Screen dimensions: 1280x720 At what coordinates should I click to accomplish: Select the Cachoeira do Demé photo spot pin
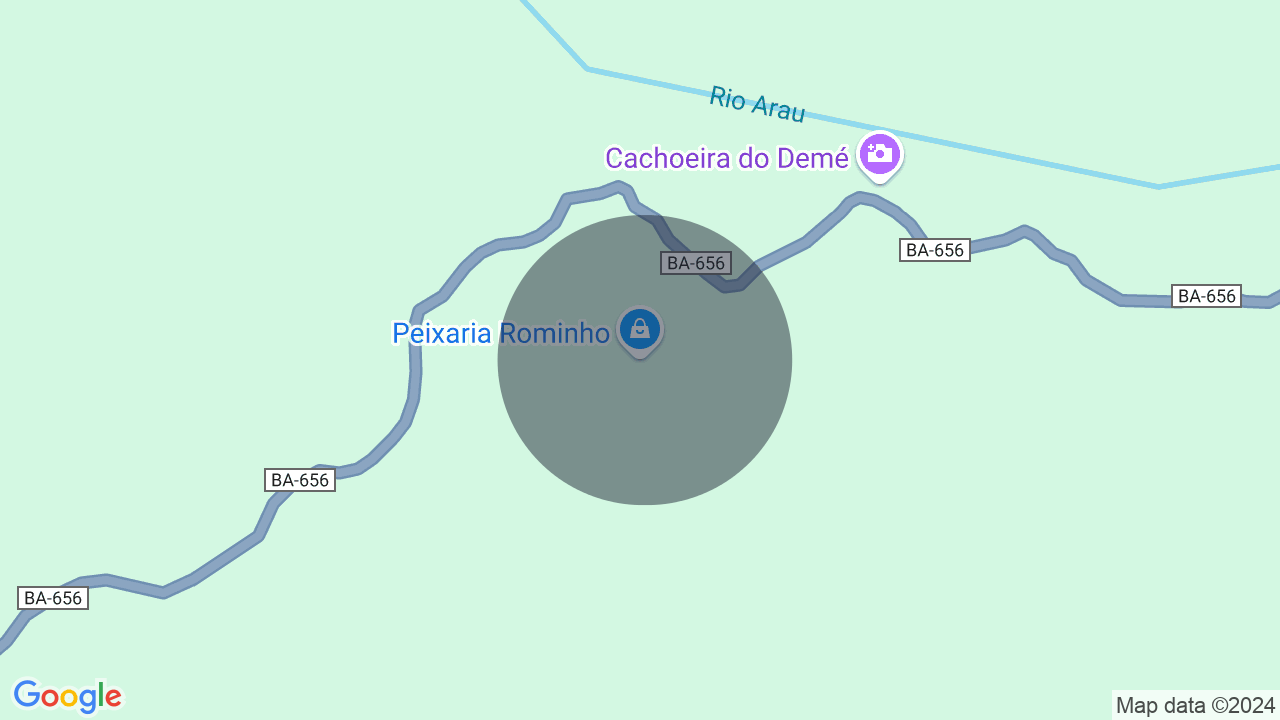click(880, 154)
